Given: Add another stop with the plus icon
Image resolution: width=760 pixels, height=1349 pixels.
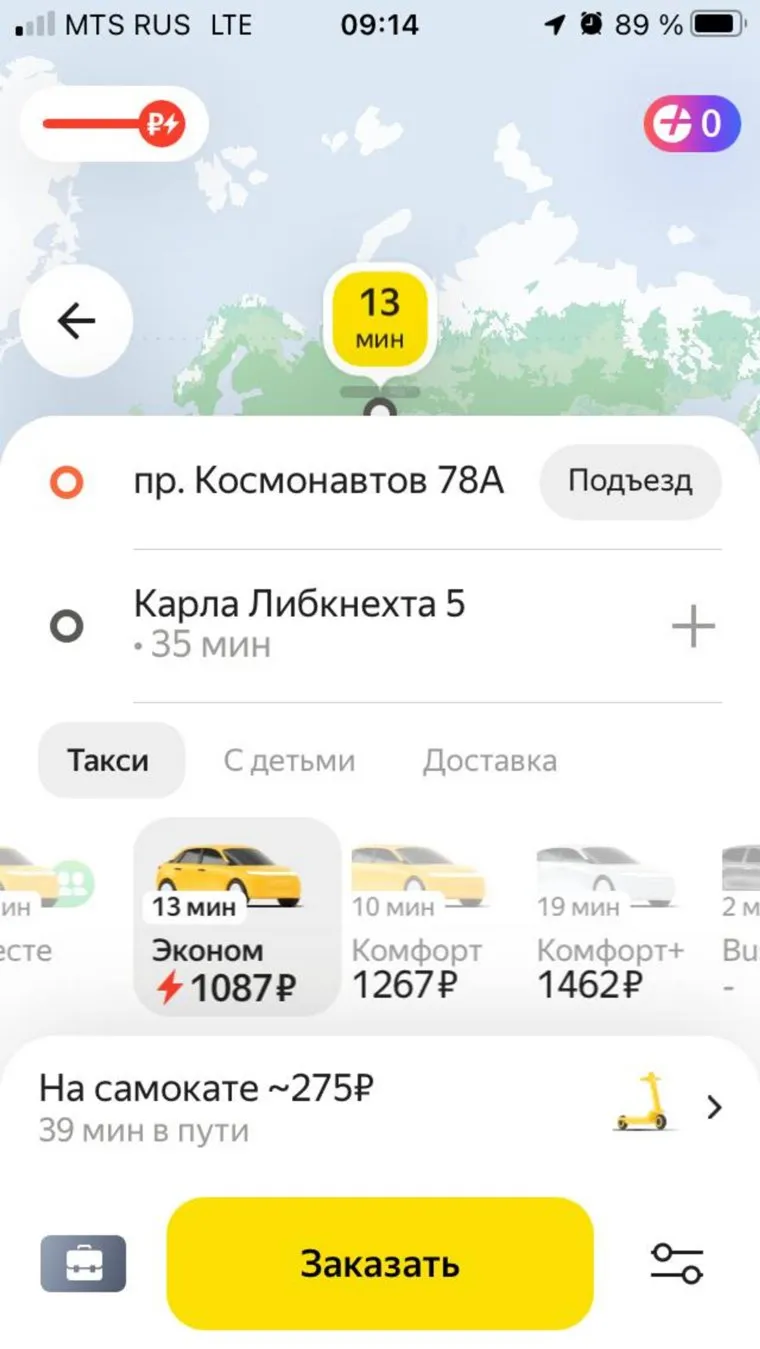Looking at the screenshot, I should (x=693, y=627).
